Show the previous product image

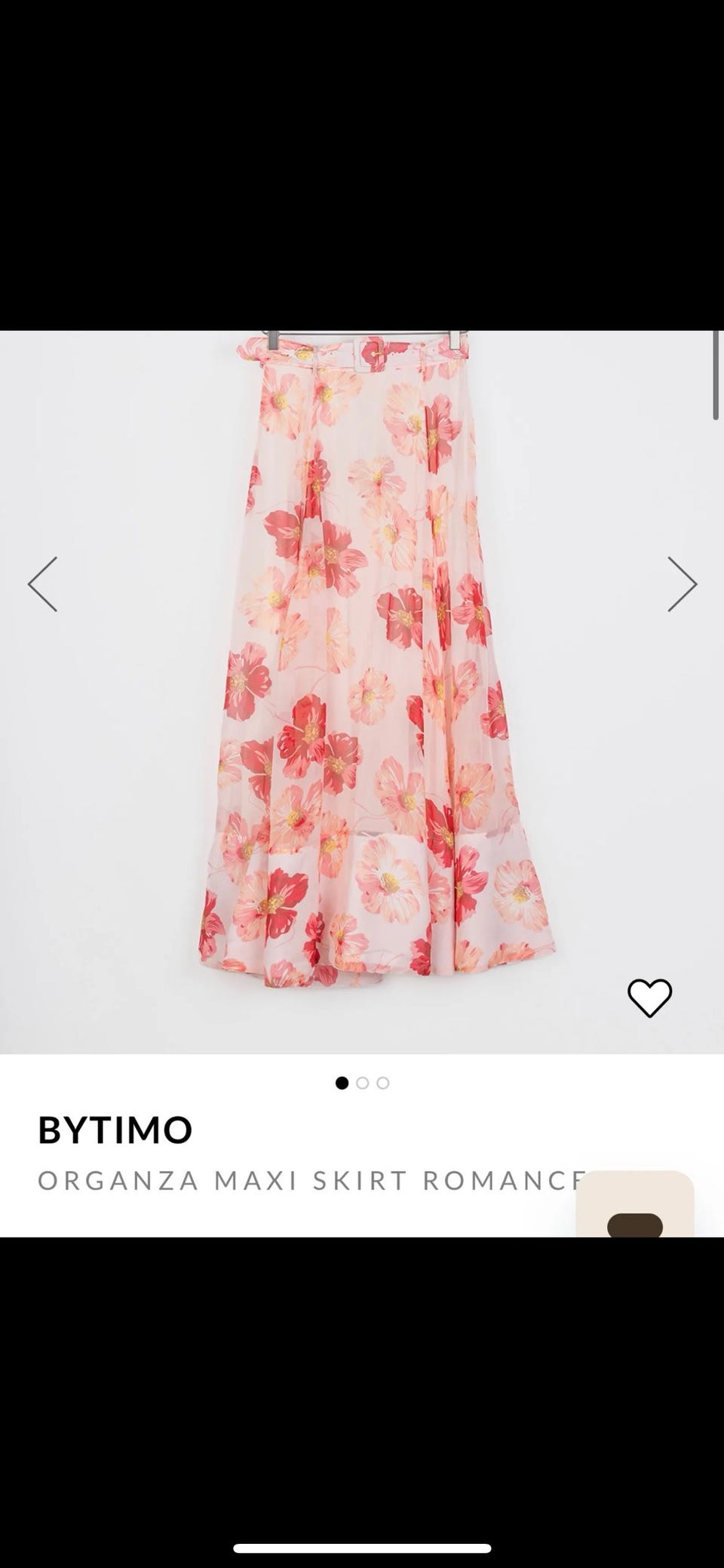(43, 584)
